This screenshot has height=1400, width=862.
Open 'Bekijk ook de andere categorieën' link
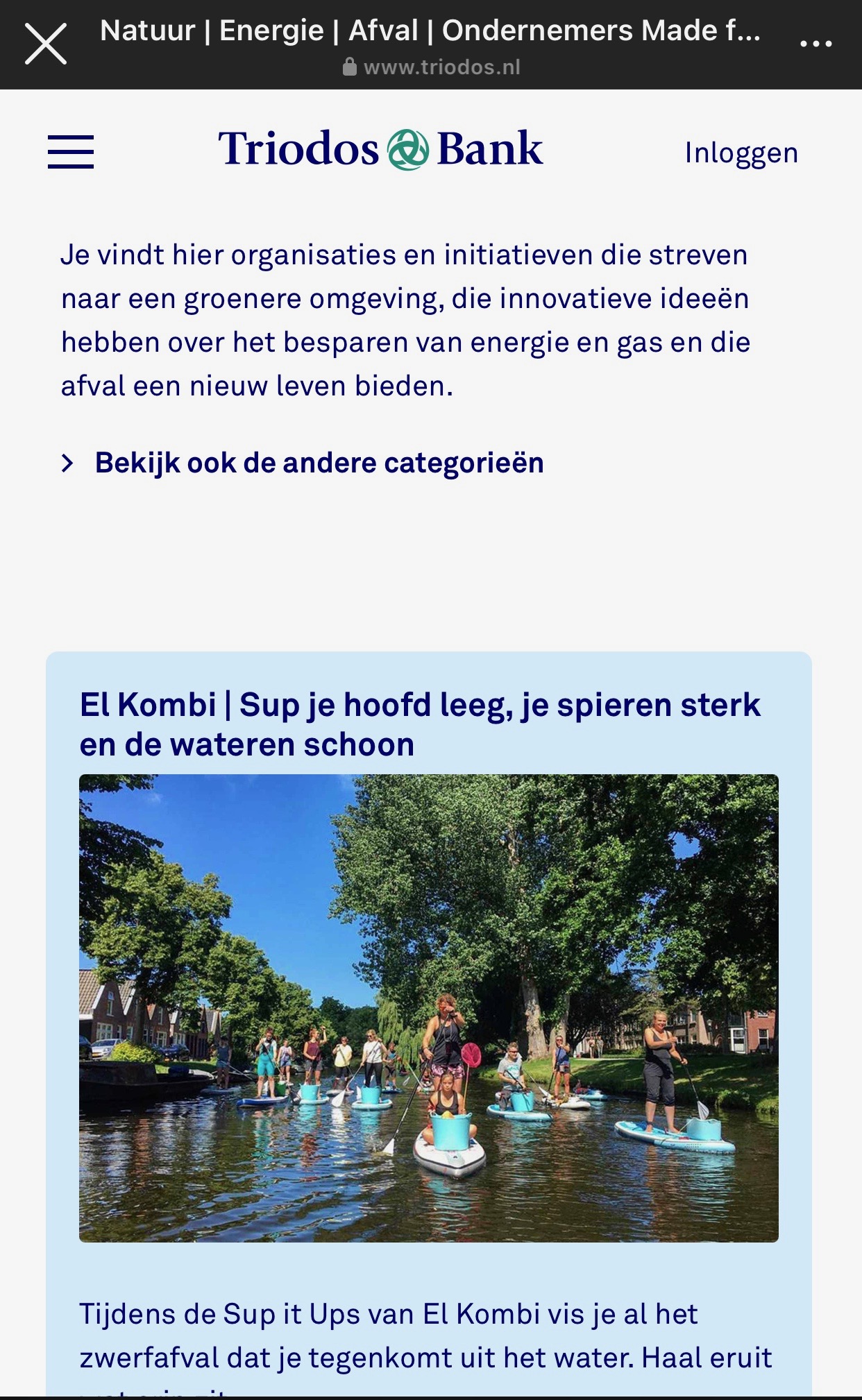click(319, 463)
